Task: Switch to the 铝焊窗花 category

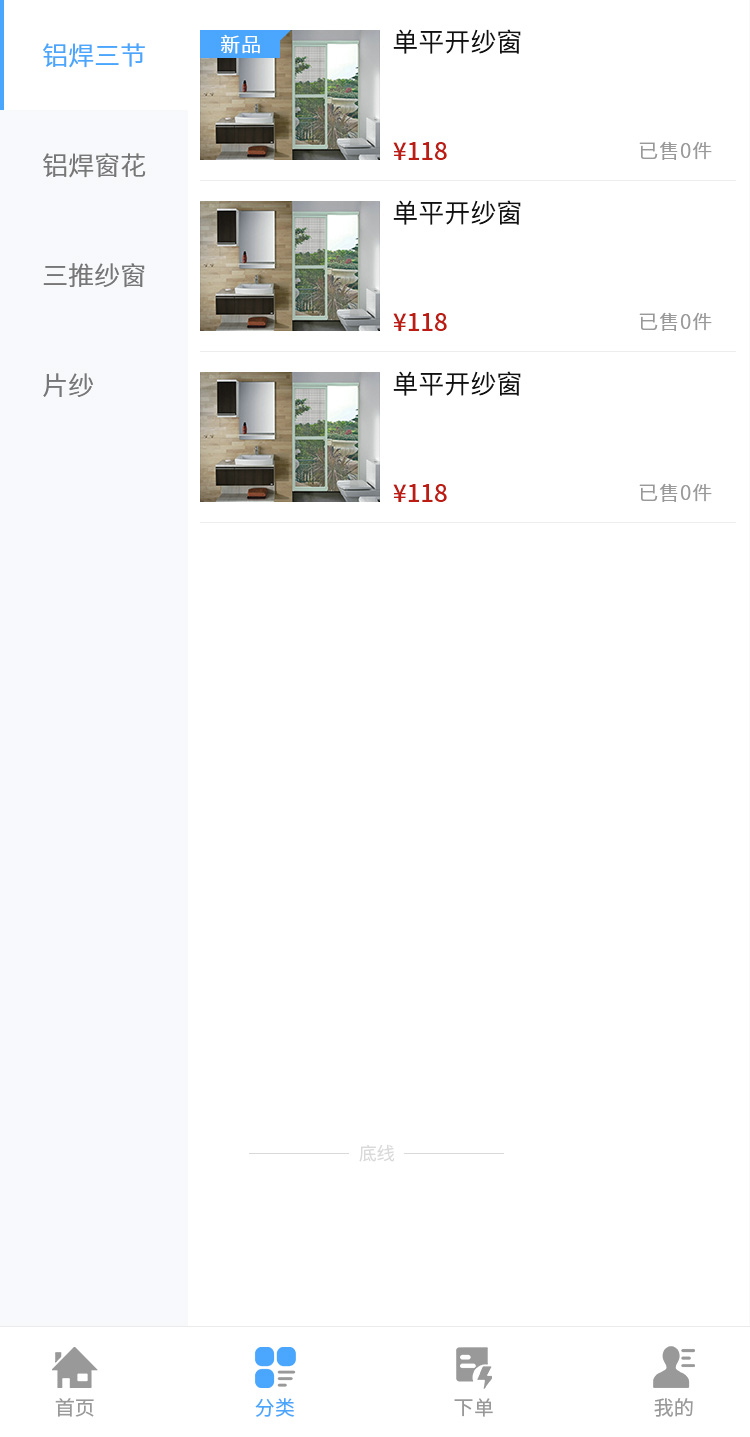Action: pos(94,165)
